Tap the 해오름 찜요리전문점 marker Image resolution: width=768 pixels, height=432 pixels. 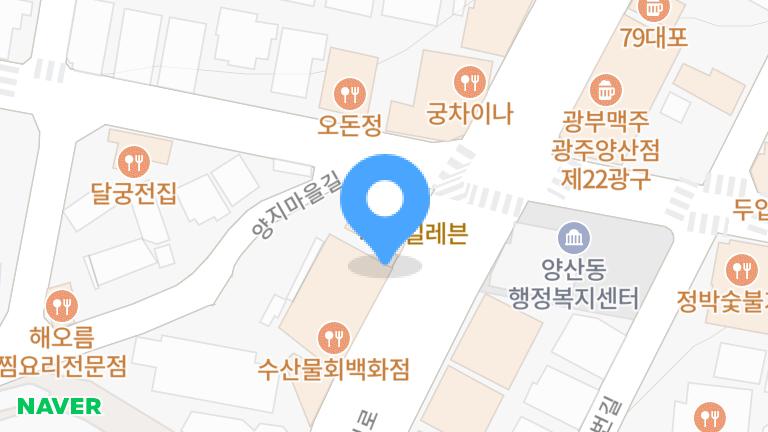(x=62, y=304)
